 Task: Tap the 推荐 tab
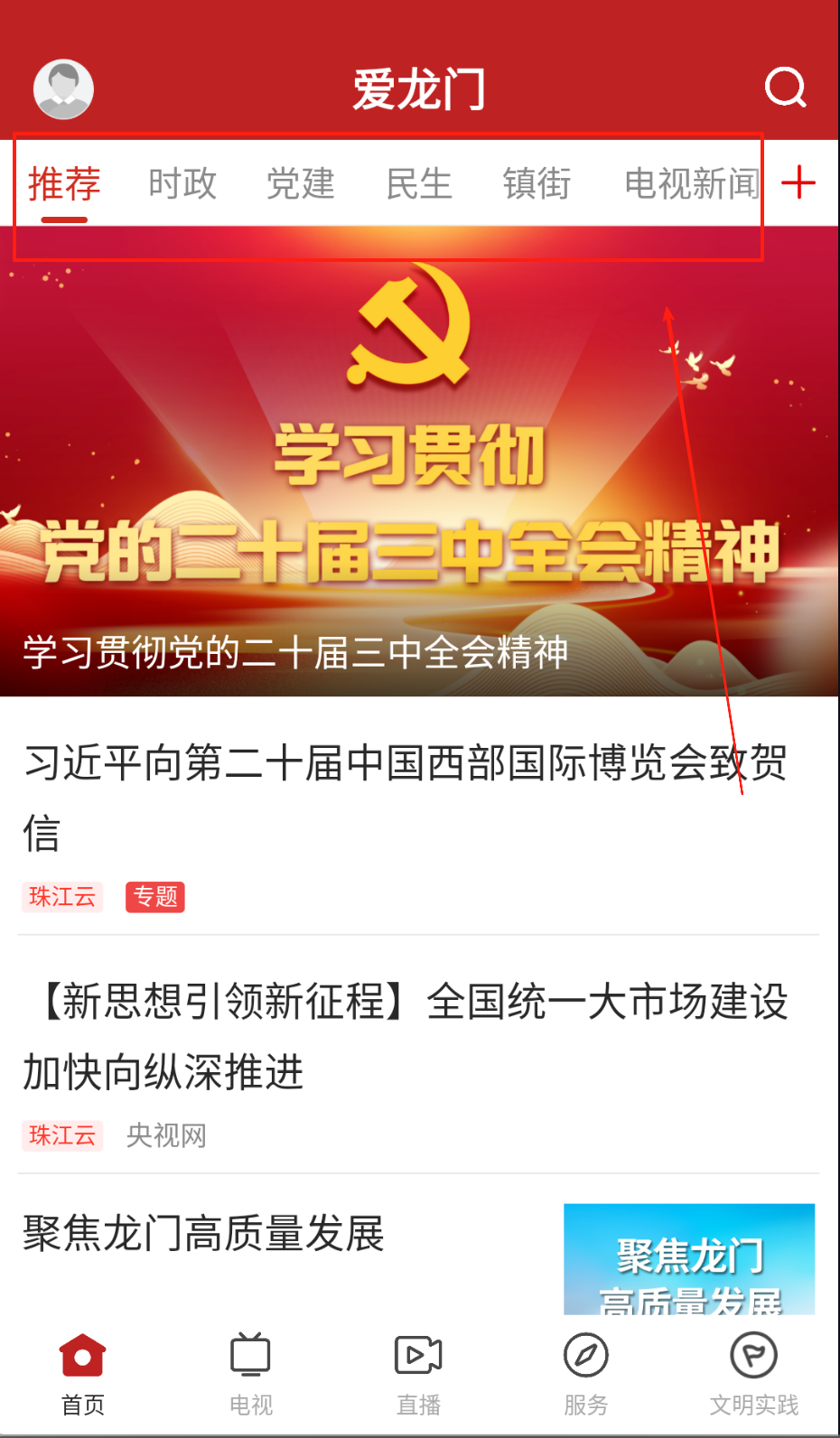64,184
